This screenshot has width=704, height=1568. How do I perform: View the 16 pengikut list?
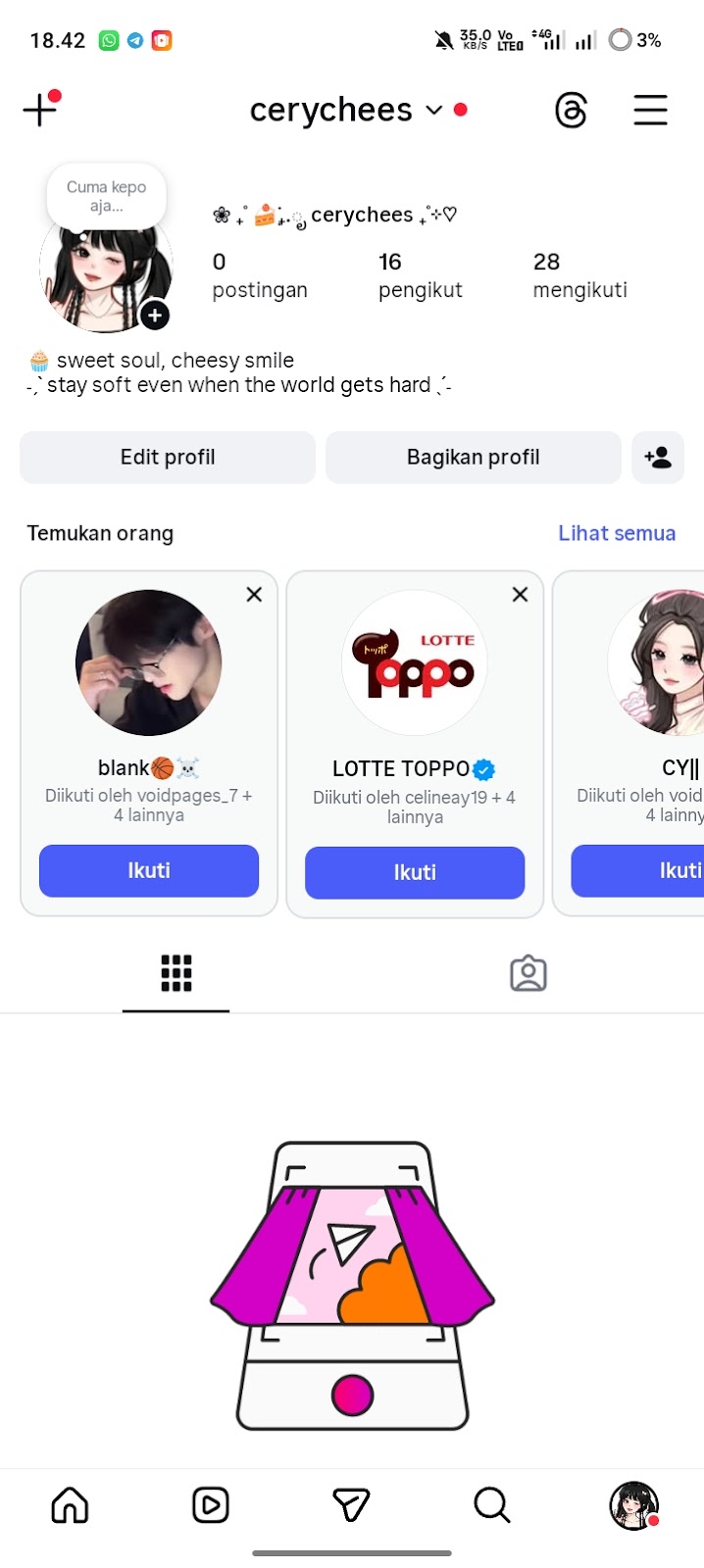pos(420,275)
